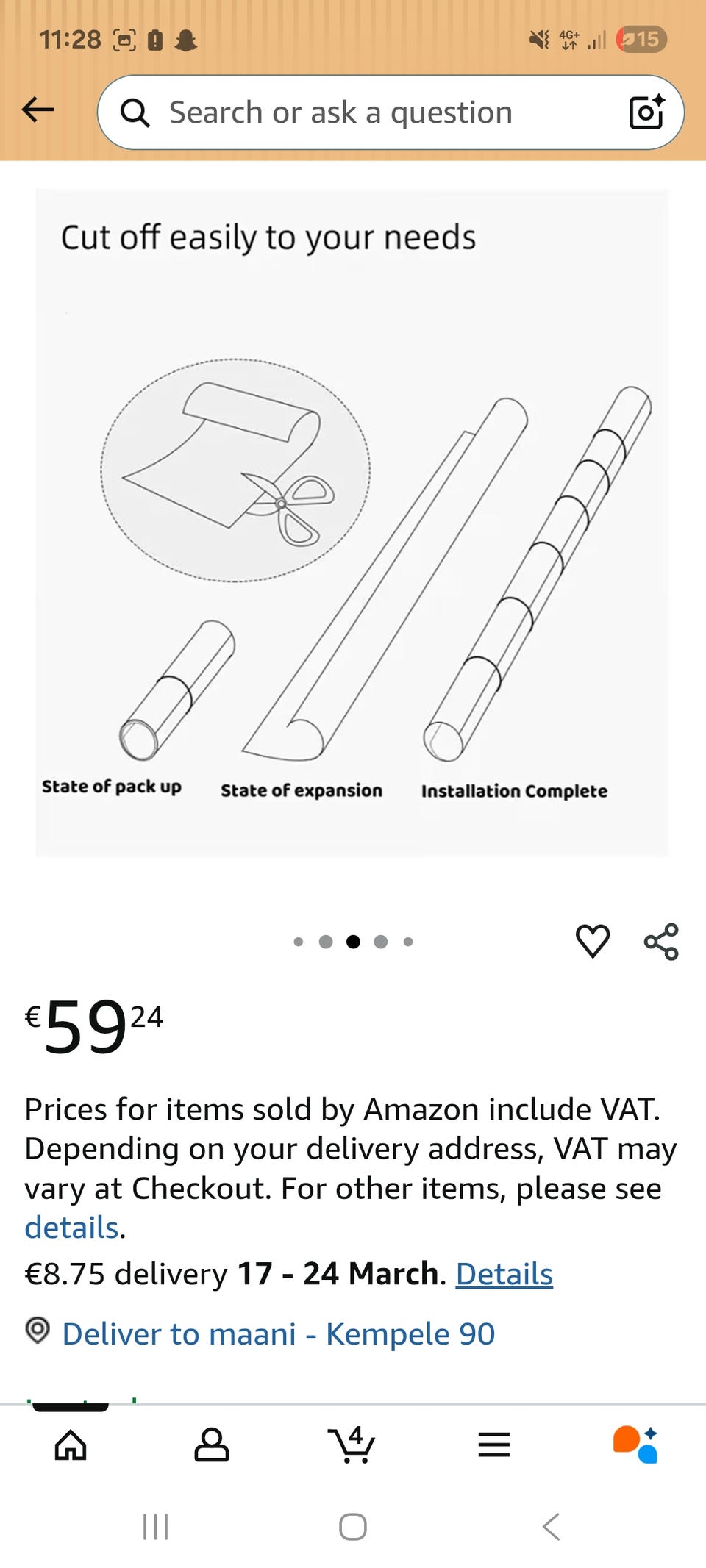
Task: Open delivery Details link
Action: [x=504, y=1274]
